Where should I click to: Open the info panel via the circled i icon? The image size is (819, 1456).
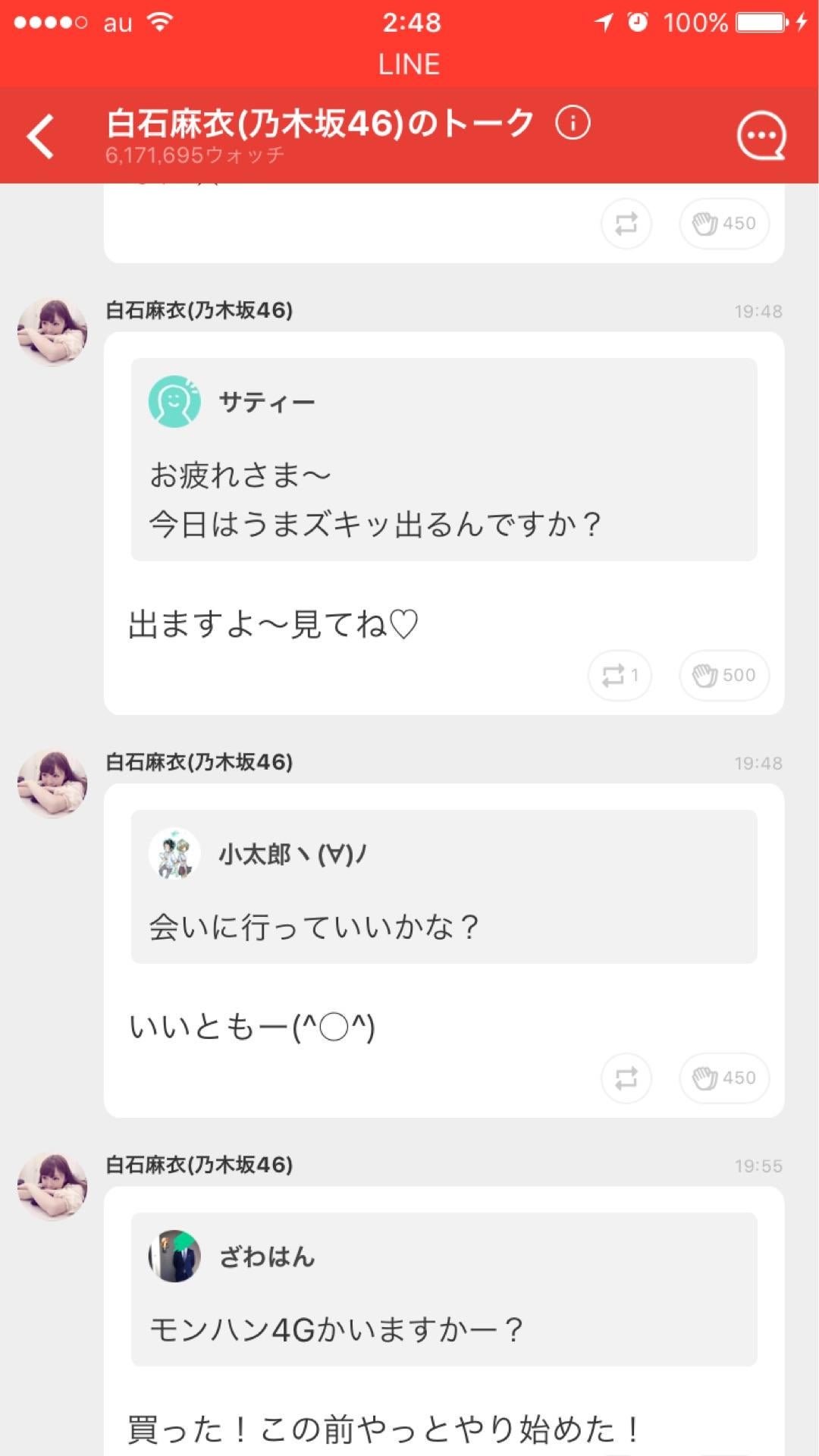574,124
